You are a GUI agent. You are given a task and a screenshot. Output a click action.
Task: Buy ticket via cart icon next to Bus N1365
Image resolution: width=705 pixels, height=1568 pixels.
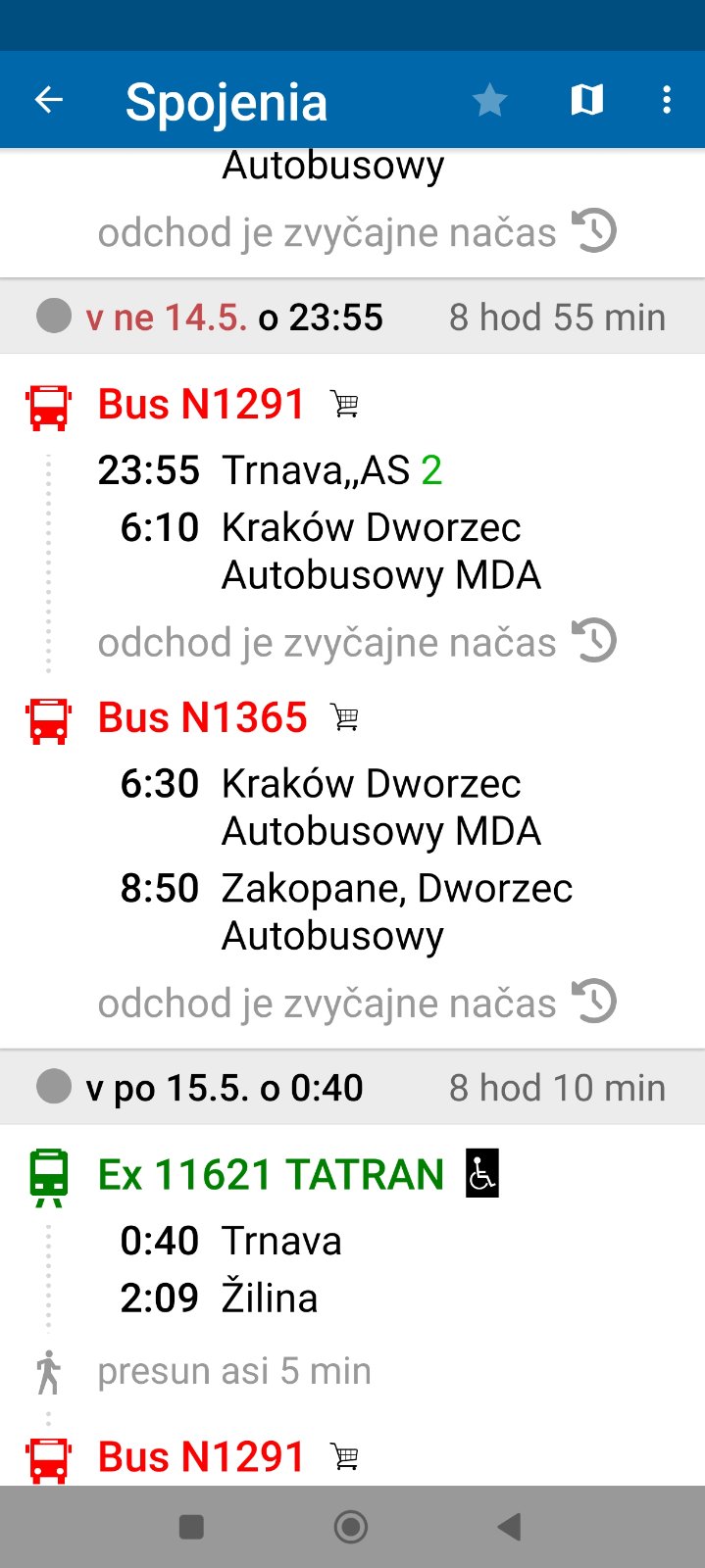click(x=345, y=718)
